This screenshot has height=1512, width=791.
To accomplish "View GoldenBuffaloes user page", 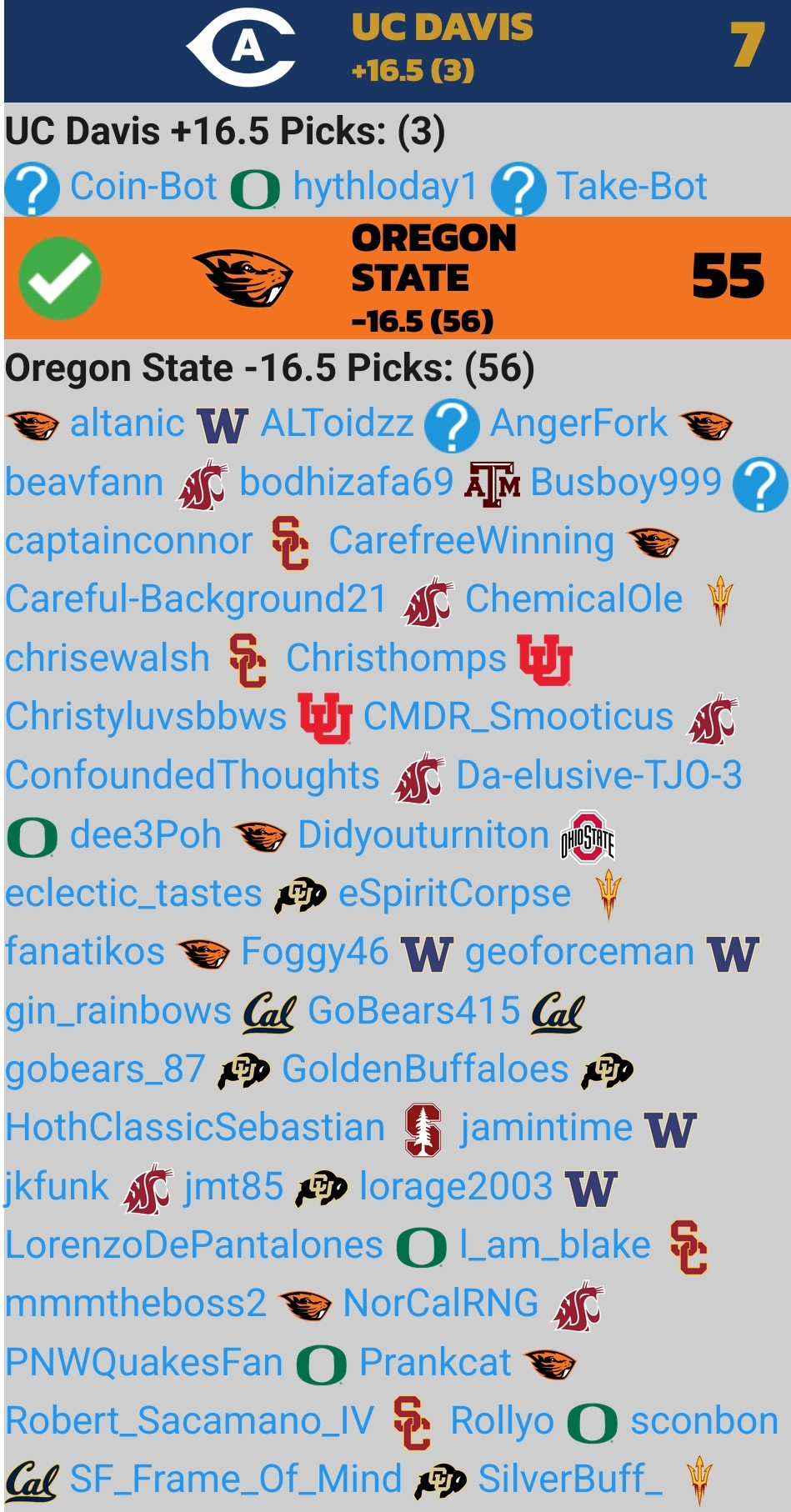I will tap(425, 1069).
